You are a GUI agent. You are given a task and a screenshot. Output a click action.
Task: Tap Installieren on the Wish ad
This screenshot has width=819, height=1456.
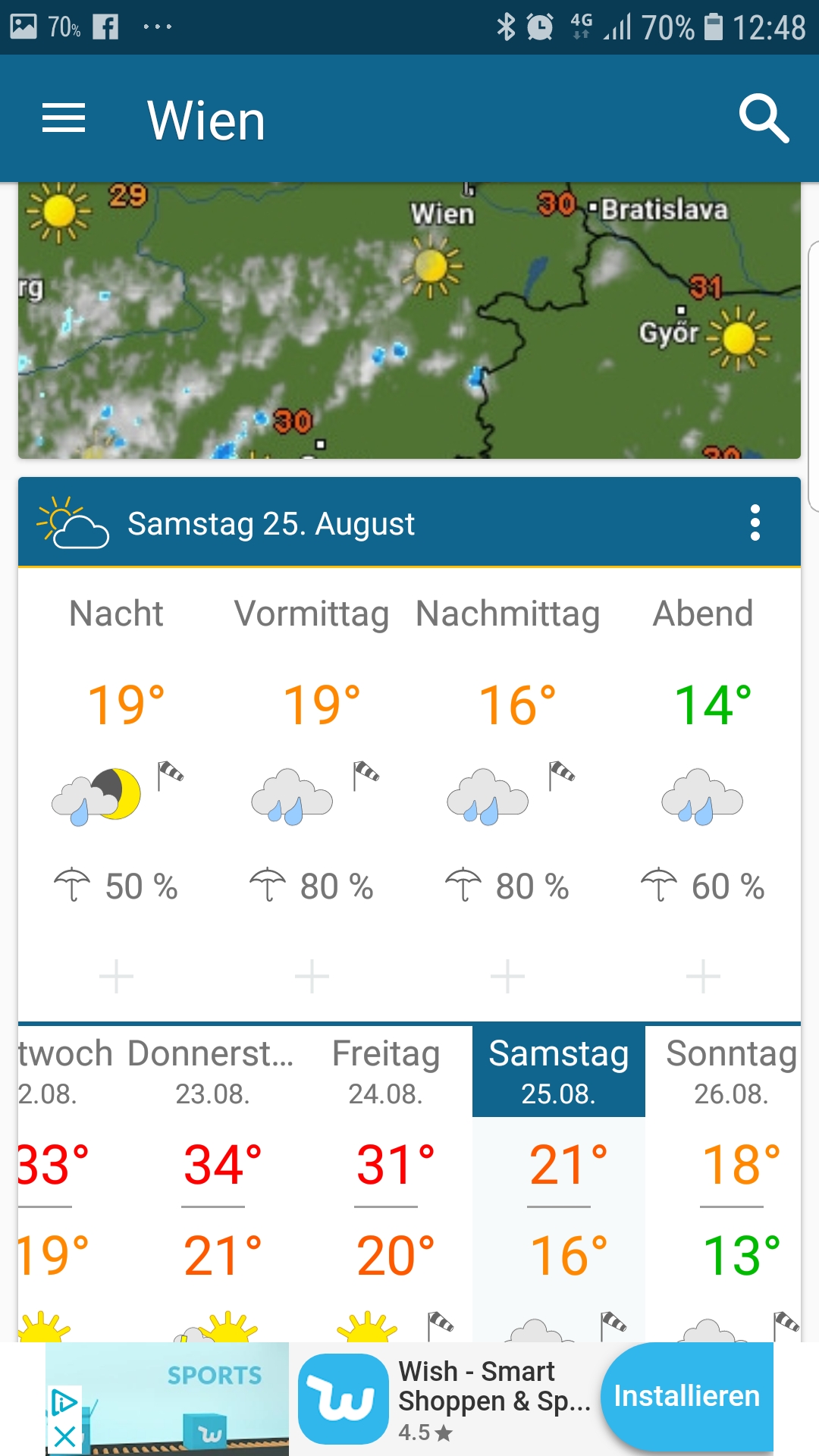(687, 1396)
